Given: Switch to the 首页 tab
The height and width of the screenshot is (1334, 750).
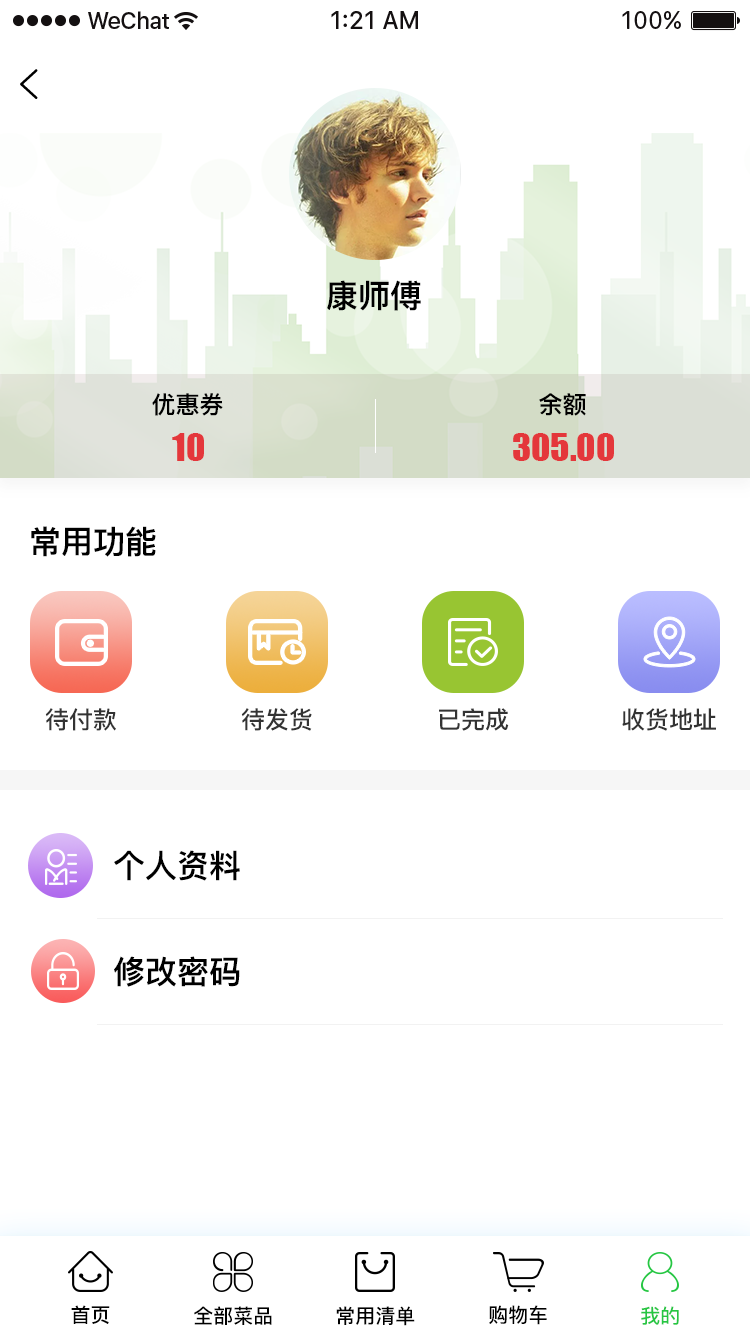Looking at the screenshot, I should pyautogui.click(x=90, y=1287).
